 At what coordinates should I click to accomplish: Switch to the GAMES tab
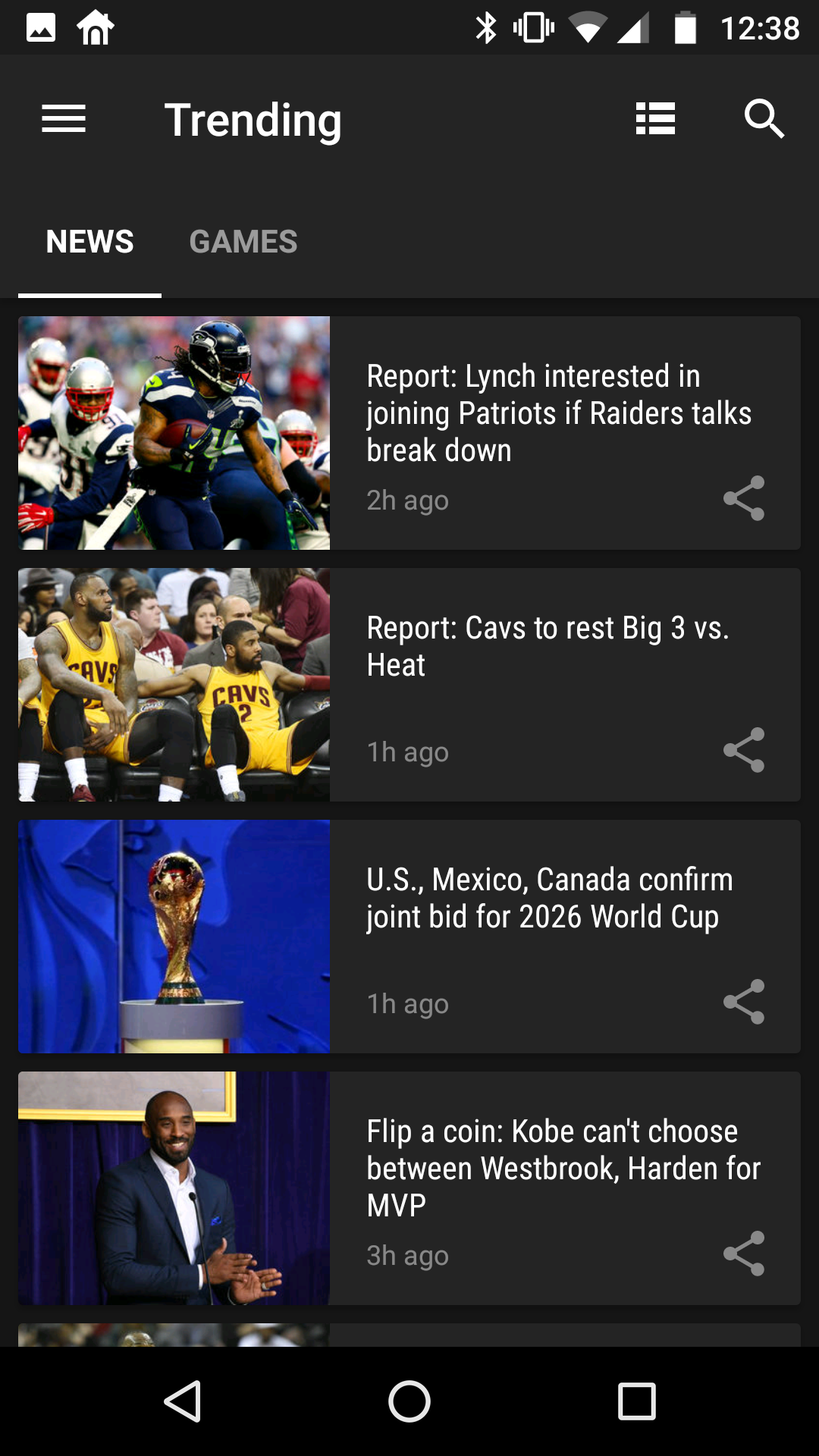coord(243,242)
